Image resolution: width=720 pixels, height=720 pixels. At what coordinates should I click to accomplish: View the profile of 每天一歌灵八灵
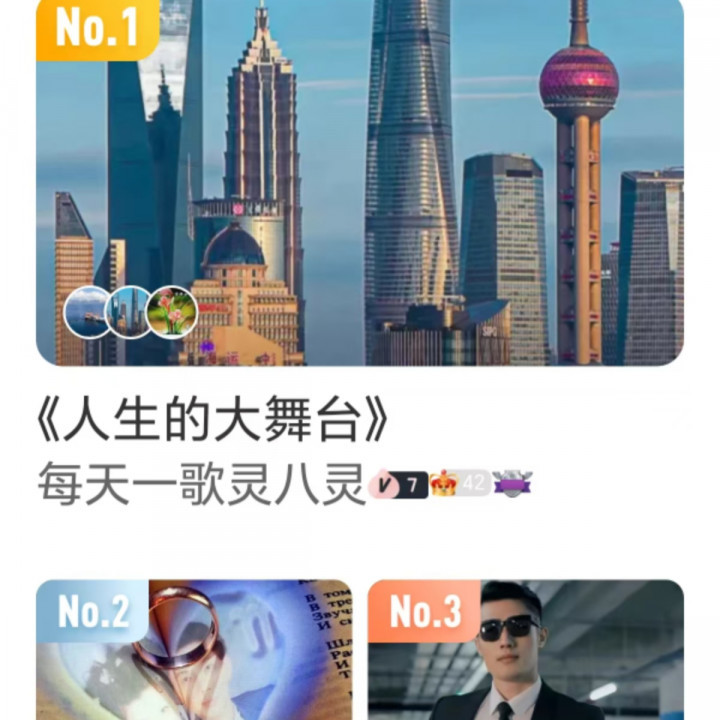200,484
